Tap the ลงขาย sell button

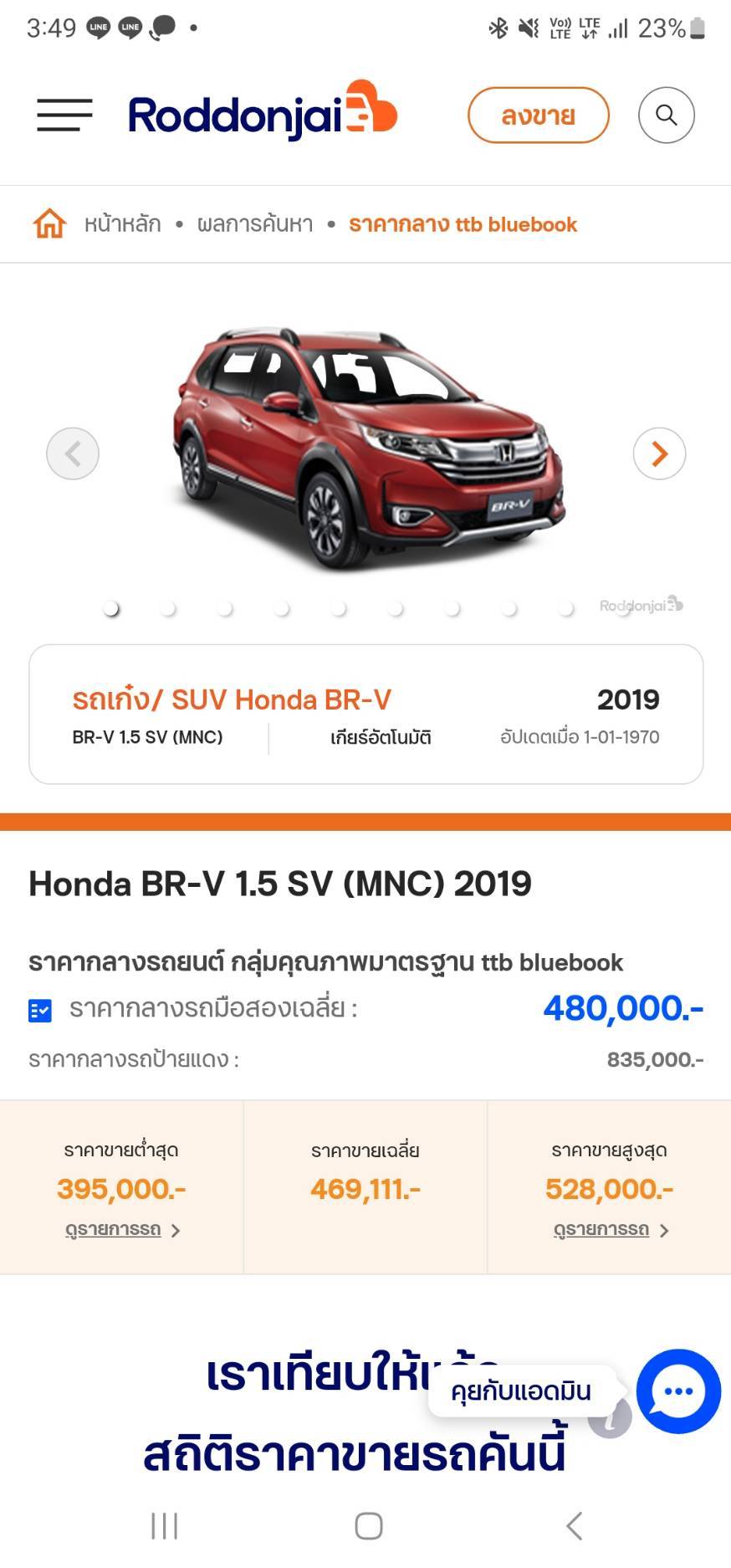[538, 115]
